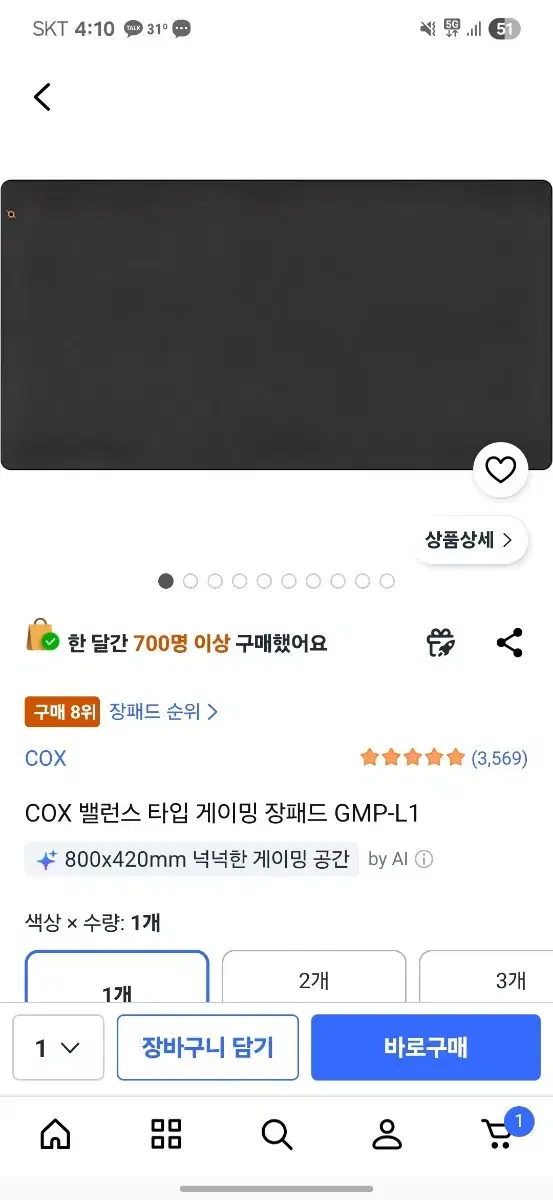Add the product to favorites with the heart
This screenshot has width=553, height=1200.
click(500, 469)
